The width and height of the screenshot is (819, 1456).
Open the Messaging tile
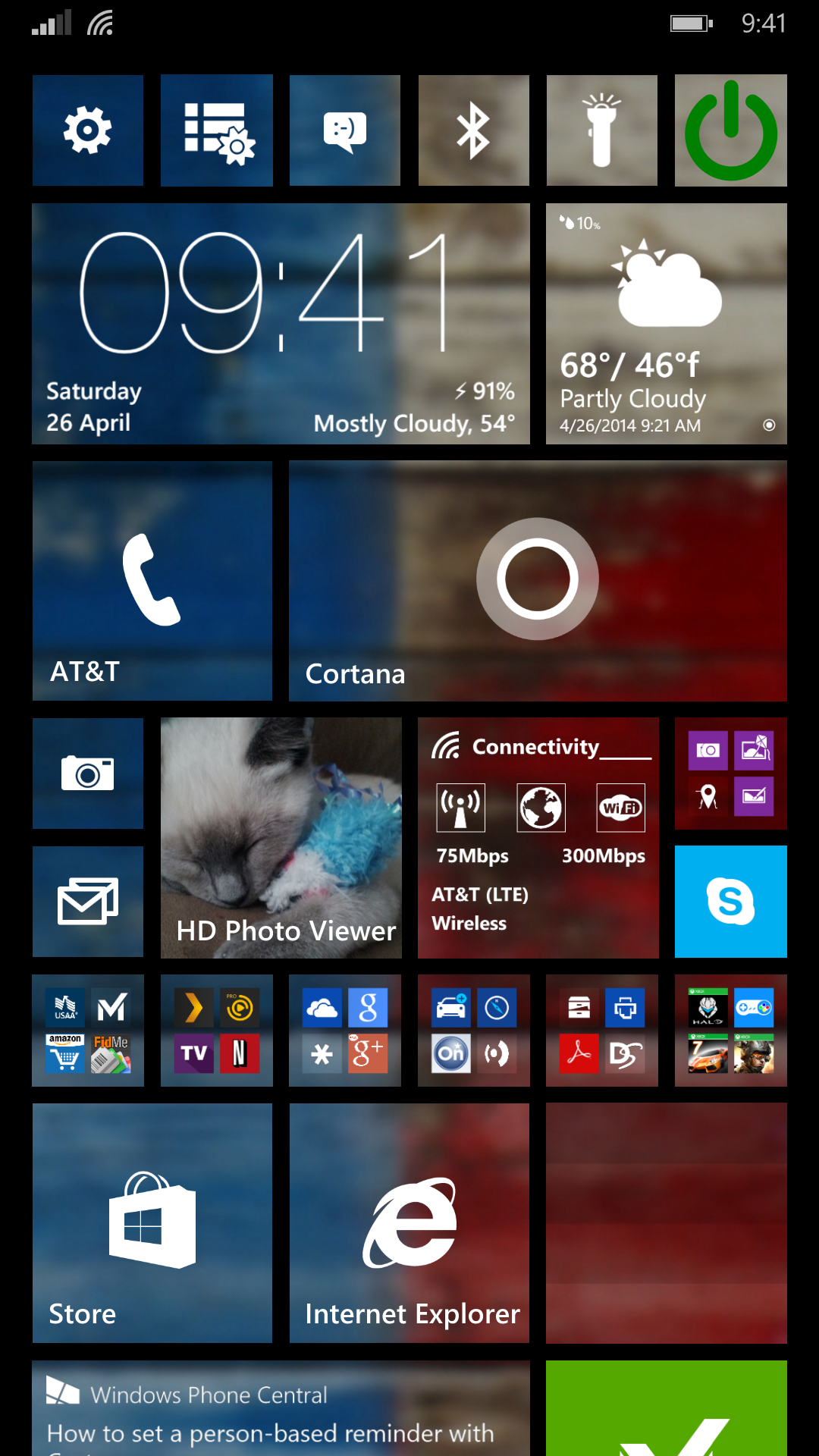(x=344, y=130)
